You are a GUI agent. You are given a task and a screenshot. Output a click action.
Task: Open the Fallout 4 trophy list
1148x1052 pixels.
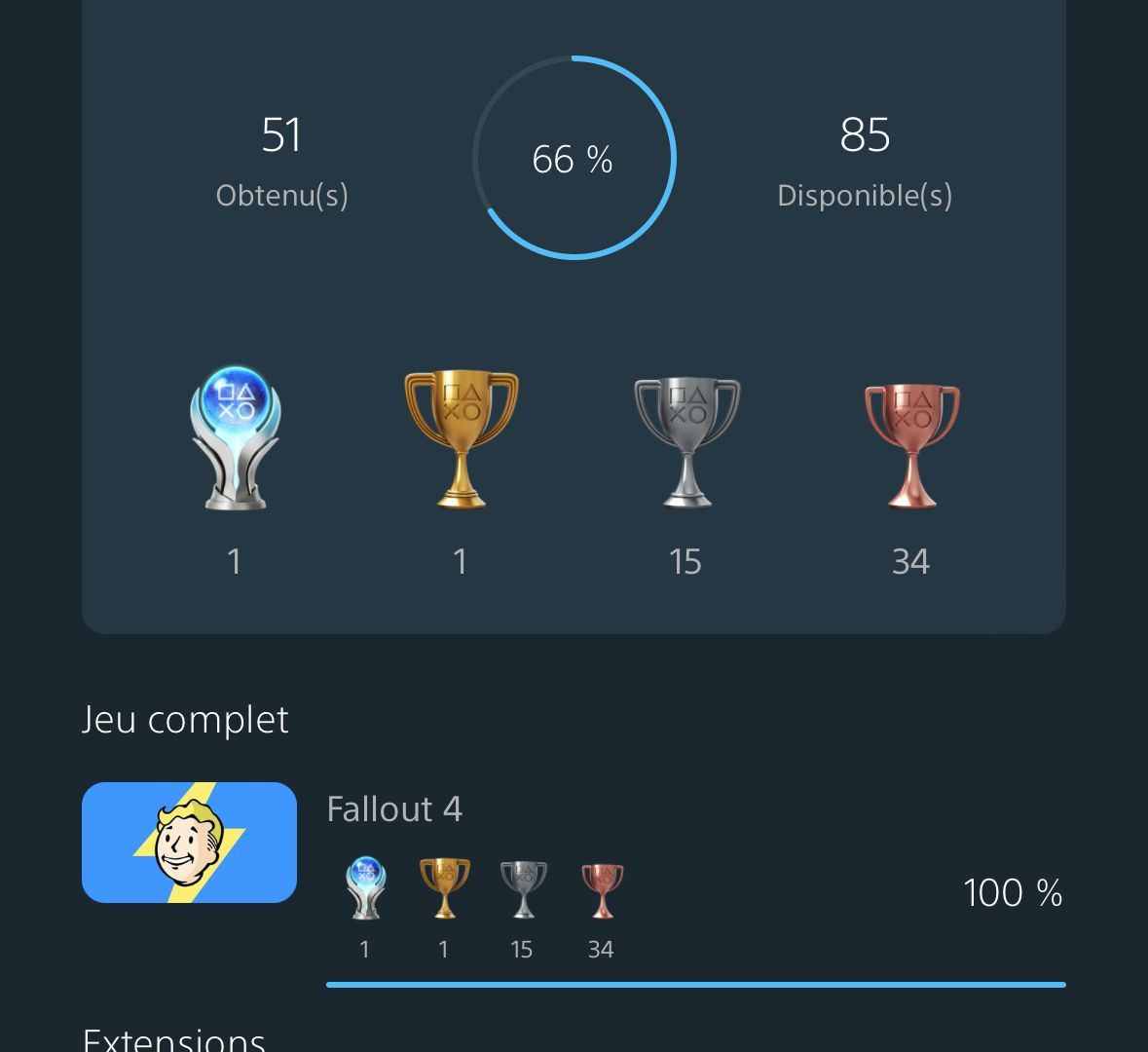pos(393,810)
